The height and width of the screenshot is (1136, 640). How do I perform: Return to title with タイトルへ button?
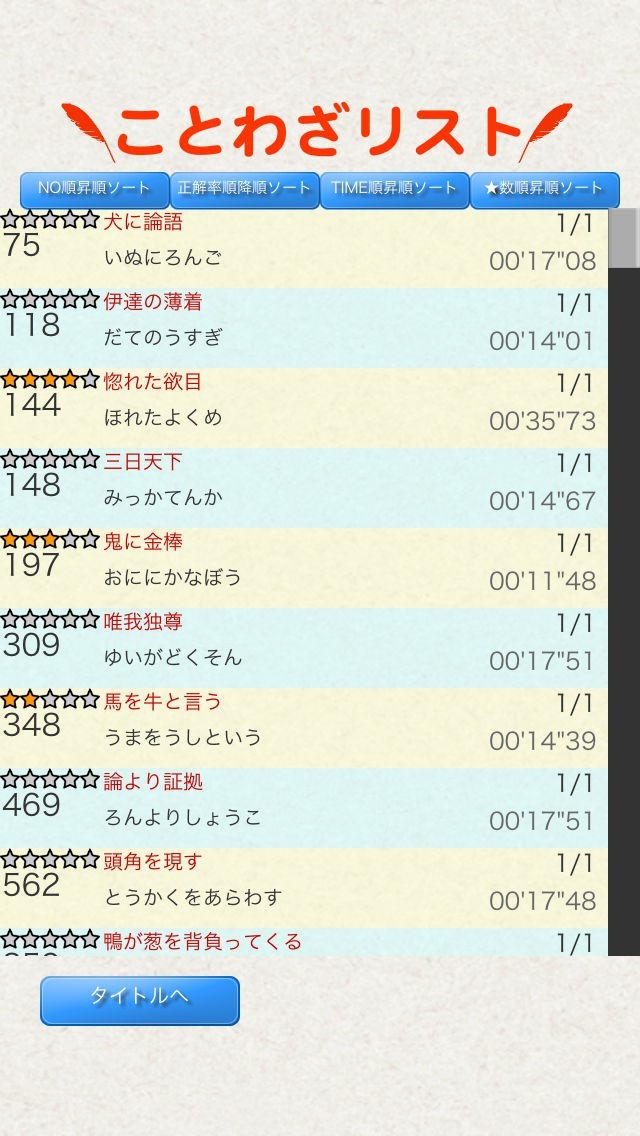[x=140, y=999]
